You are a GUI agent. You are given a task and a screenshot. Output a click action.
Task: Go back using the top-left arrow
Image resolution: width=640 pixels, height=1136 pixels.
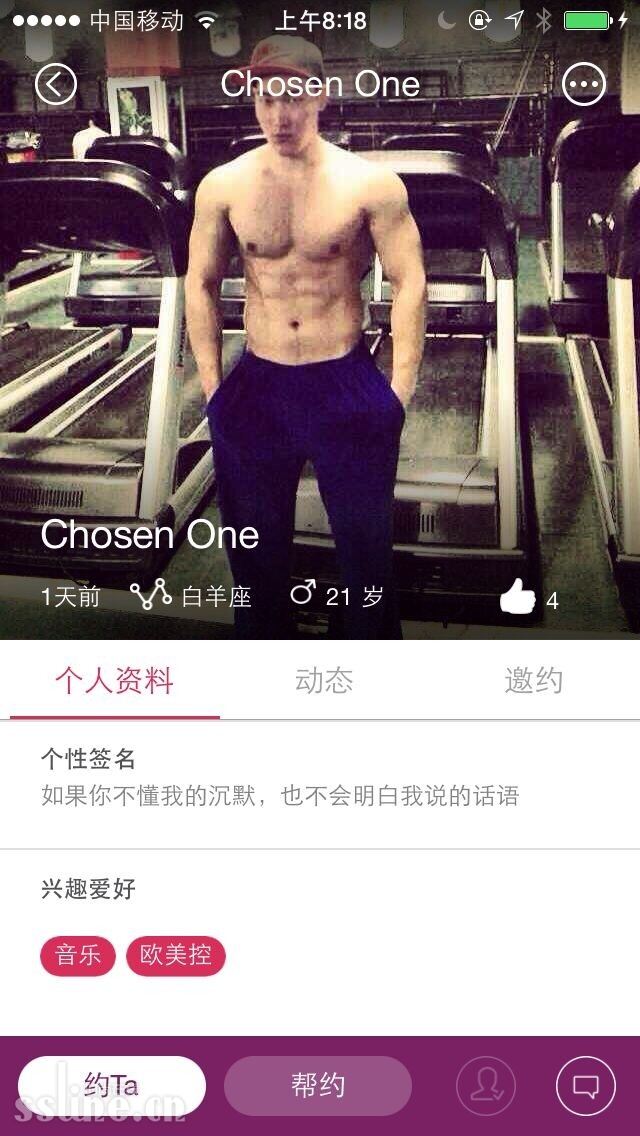[x=56, y=84]
